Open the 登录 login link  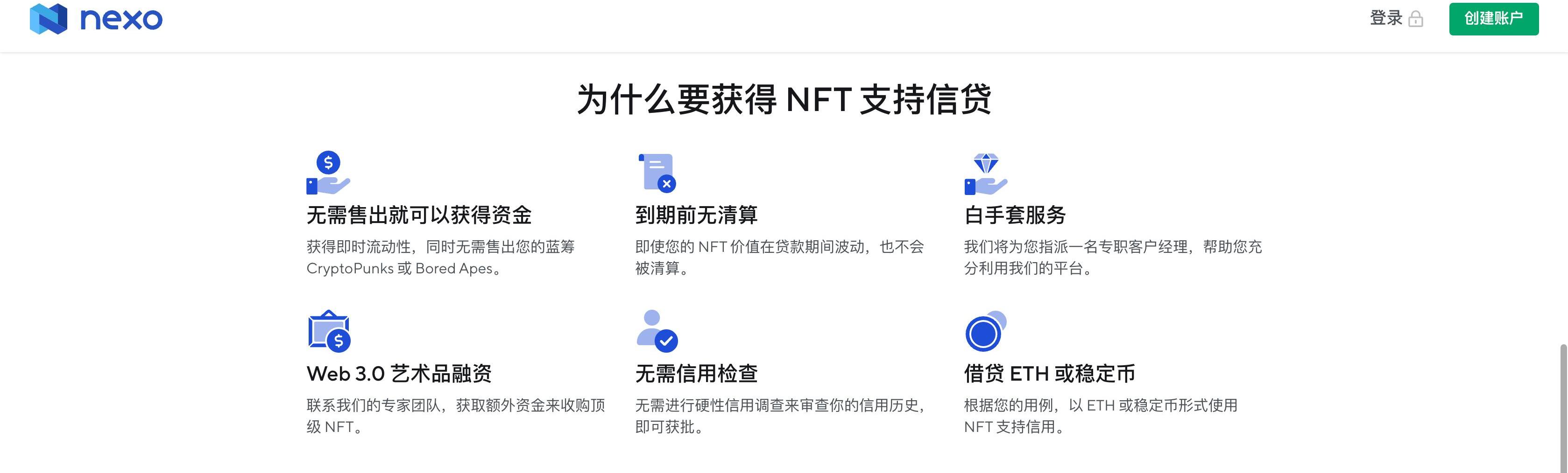[x=1394, y=19]
